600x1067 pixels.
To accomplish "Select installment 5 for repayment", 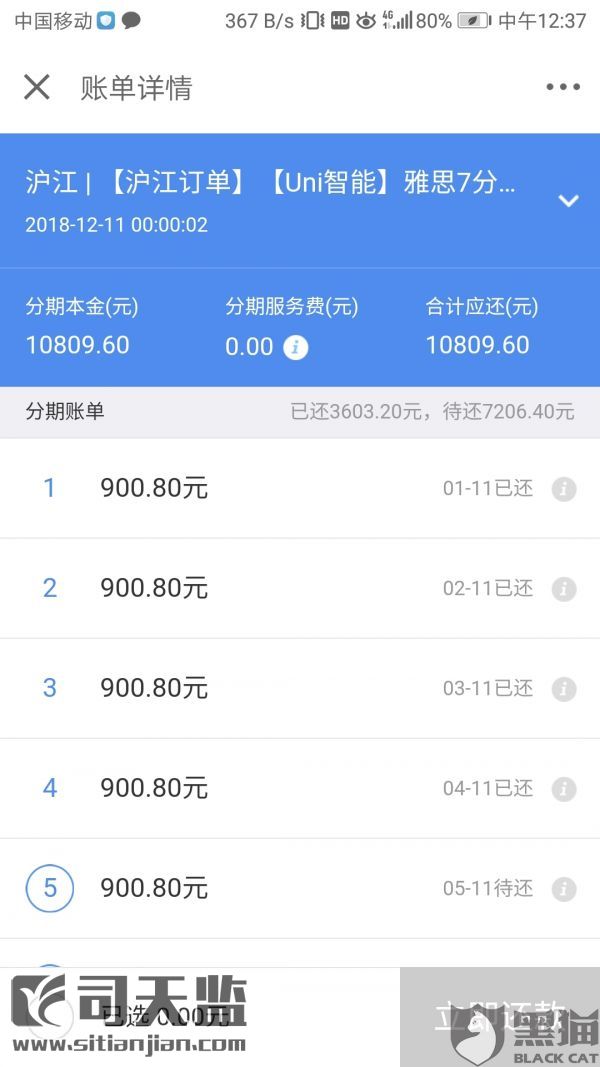I will (x=50, y=888).
